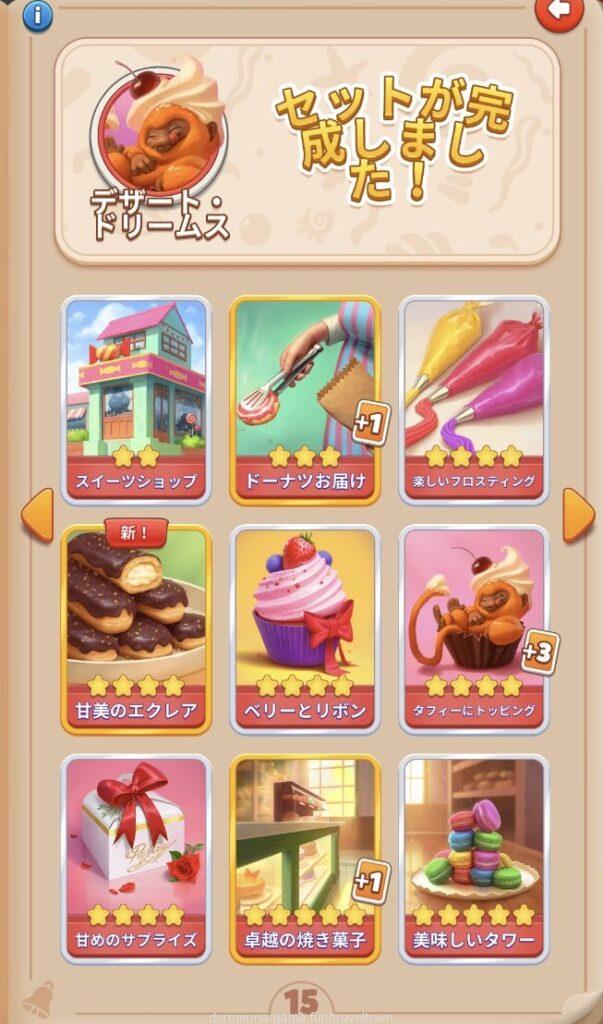Open the info button

[37, 14]
